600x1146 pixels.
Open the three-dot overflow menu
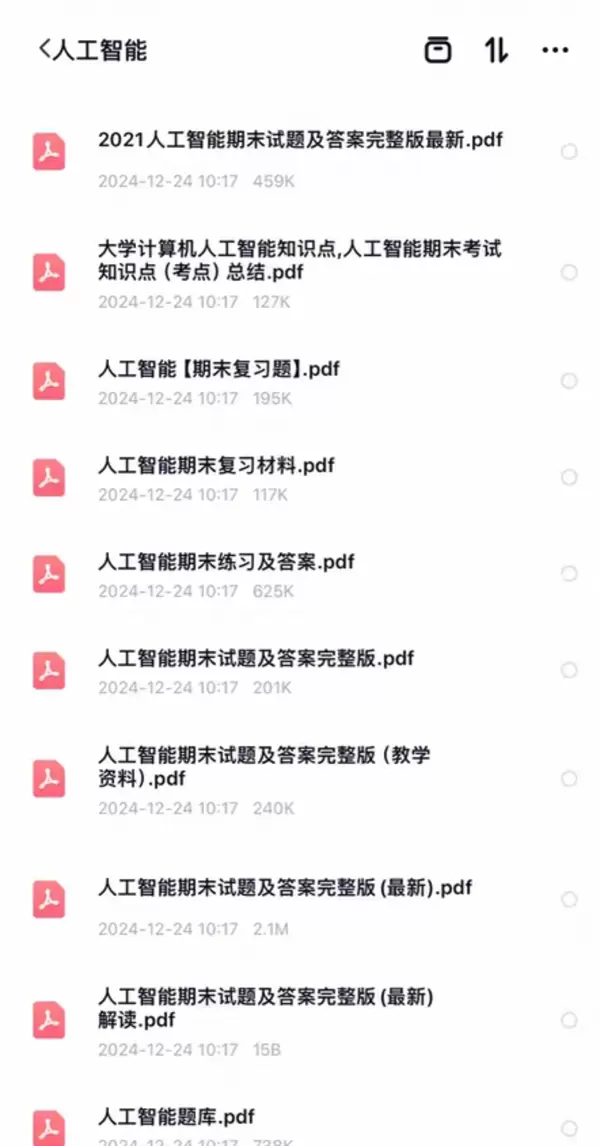pos(555,50)
